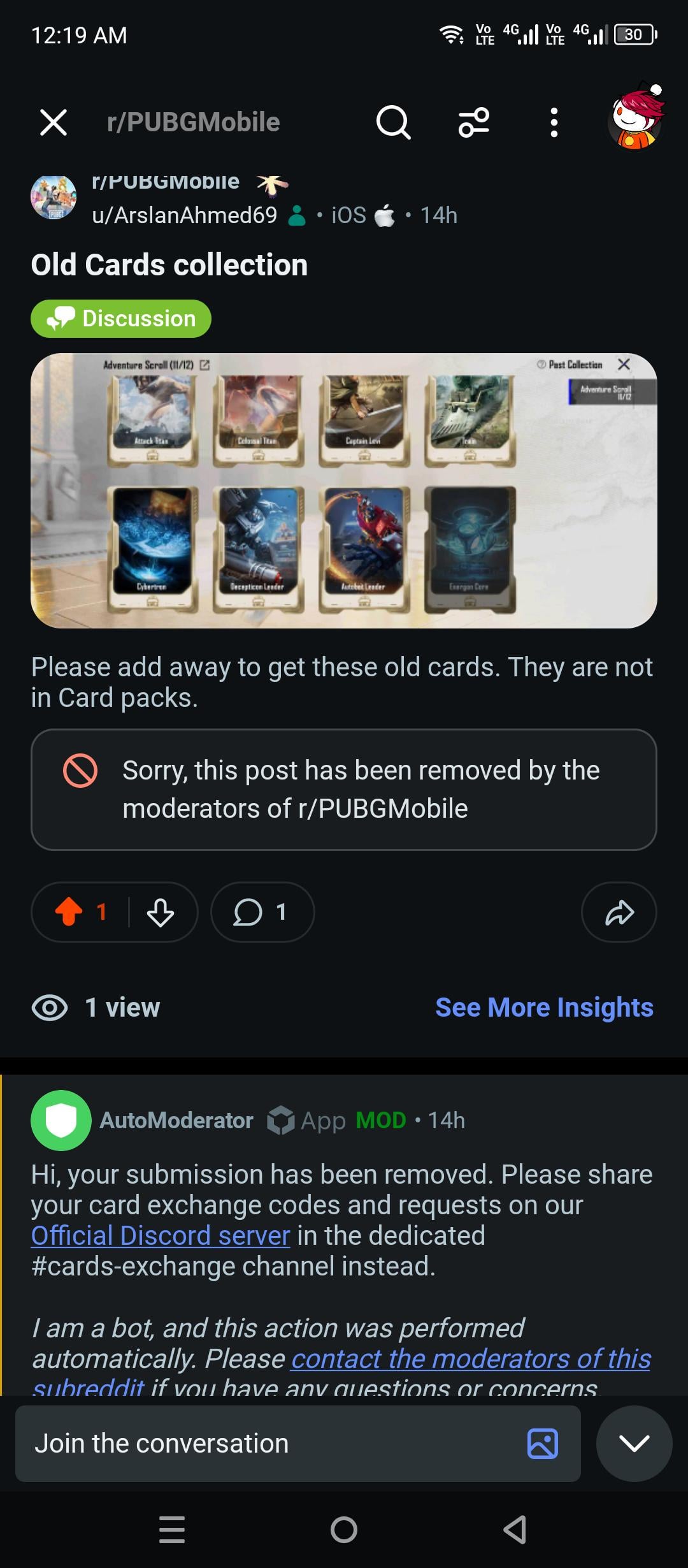This screenshot has width=688, height=1568.
Task: Tap the Discussion flair chip
Action: point(121,319)
